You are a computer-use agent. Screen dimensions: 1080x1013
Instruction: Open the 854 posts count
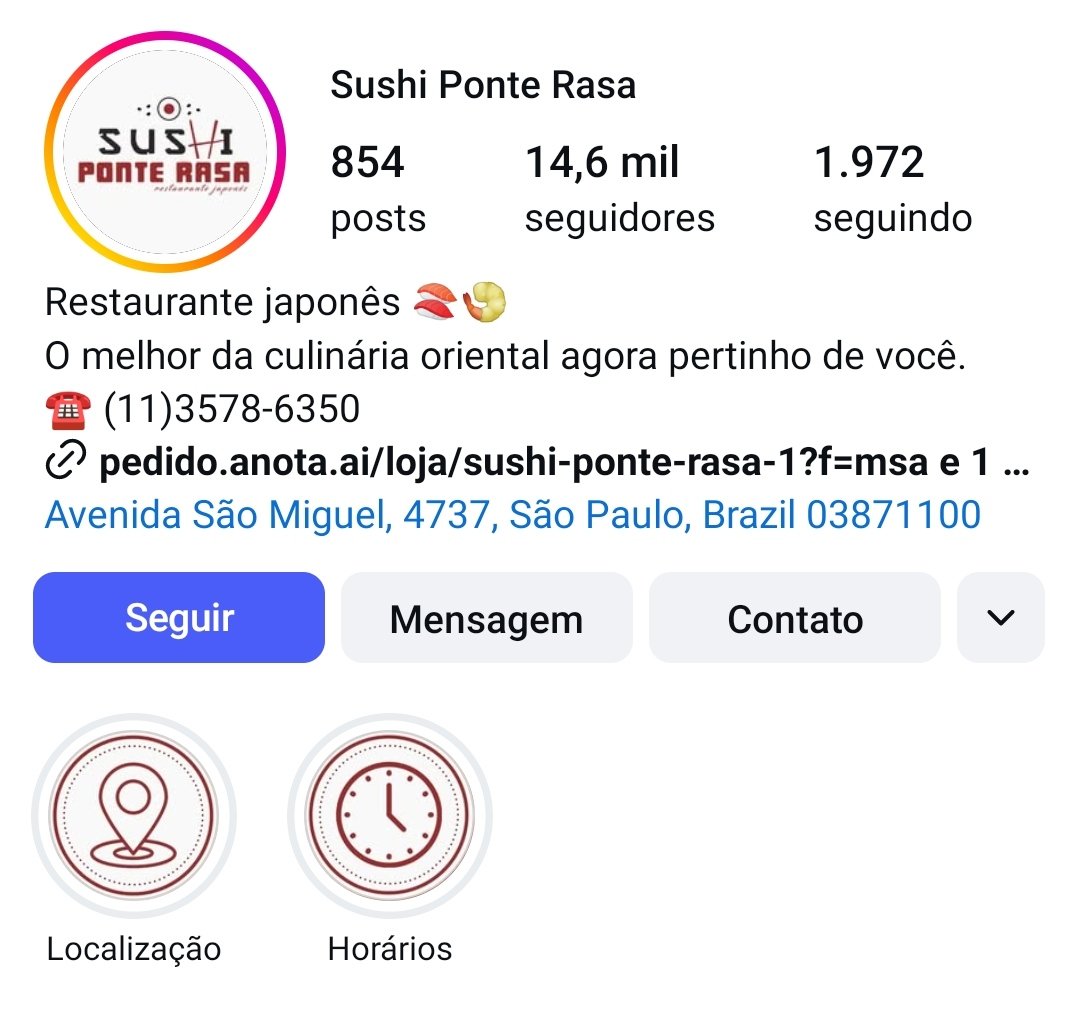378,188
